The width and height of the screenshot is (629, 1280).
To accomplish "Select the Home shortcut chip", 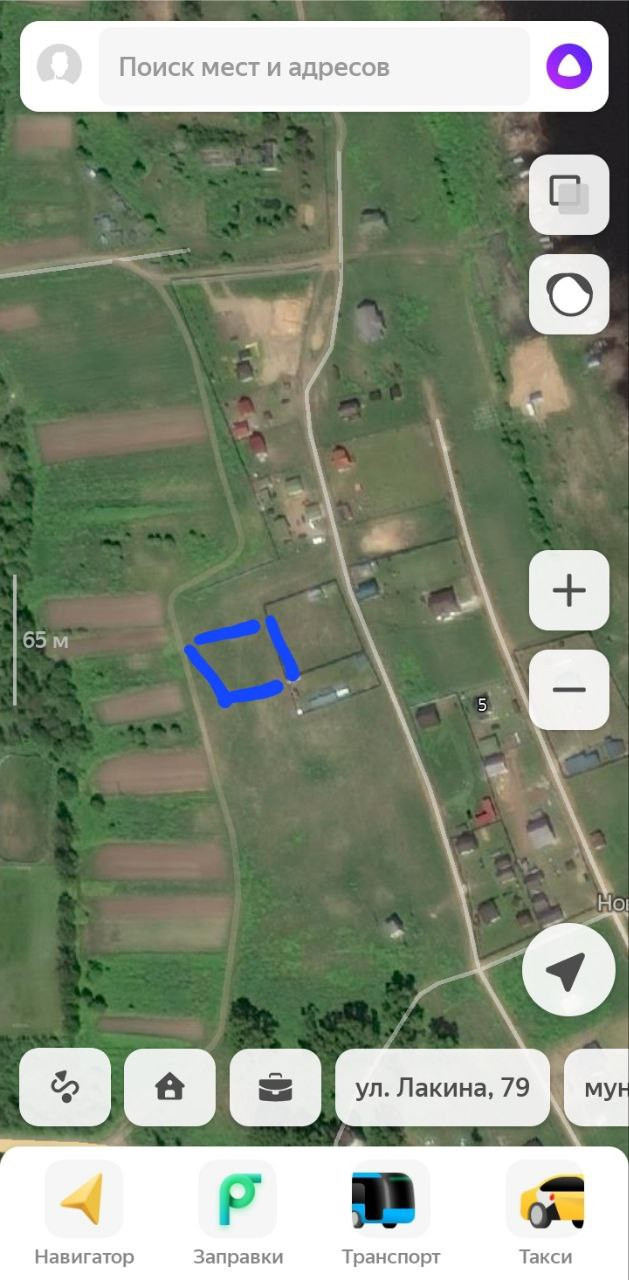I will [170, 1087].
